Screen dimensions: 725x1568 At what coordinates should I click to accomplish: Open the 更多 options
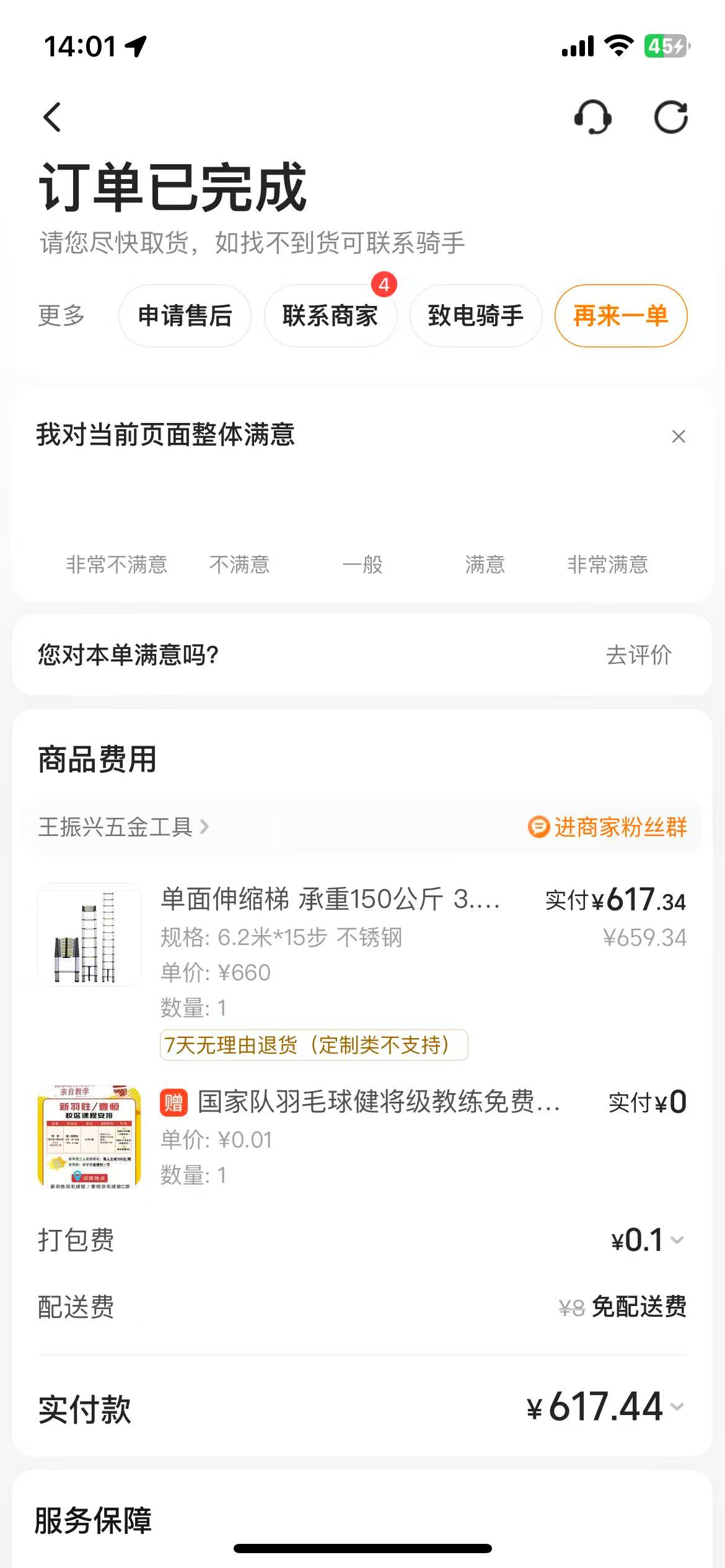click(x=61, y=316)
